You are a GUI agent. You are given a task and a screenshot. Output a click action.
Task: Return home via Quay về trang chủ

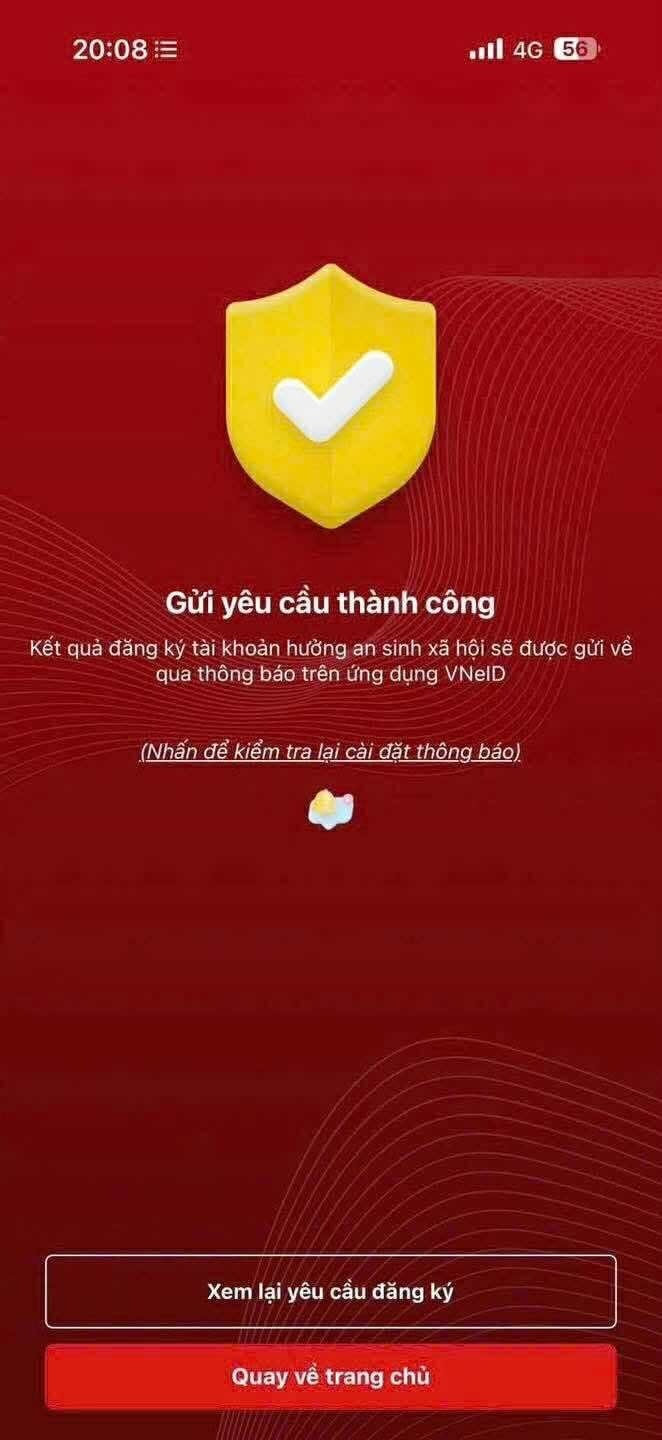[x=330, y=1377]
